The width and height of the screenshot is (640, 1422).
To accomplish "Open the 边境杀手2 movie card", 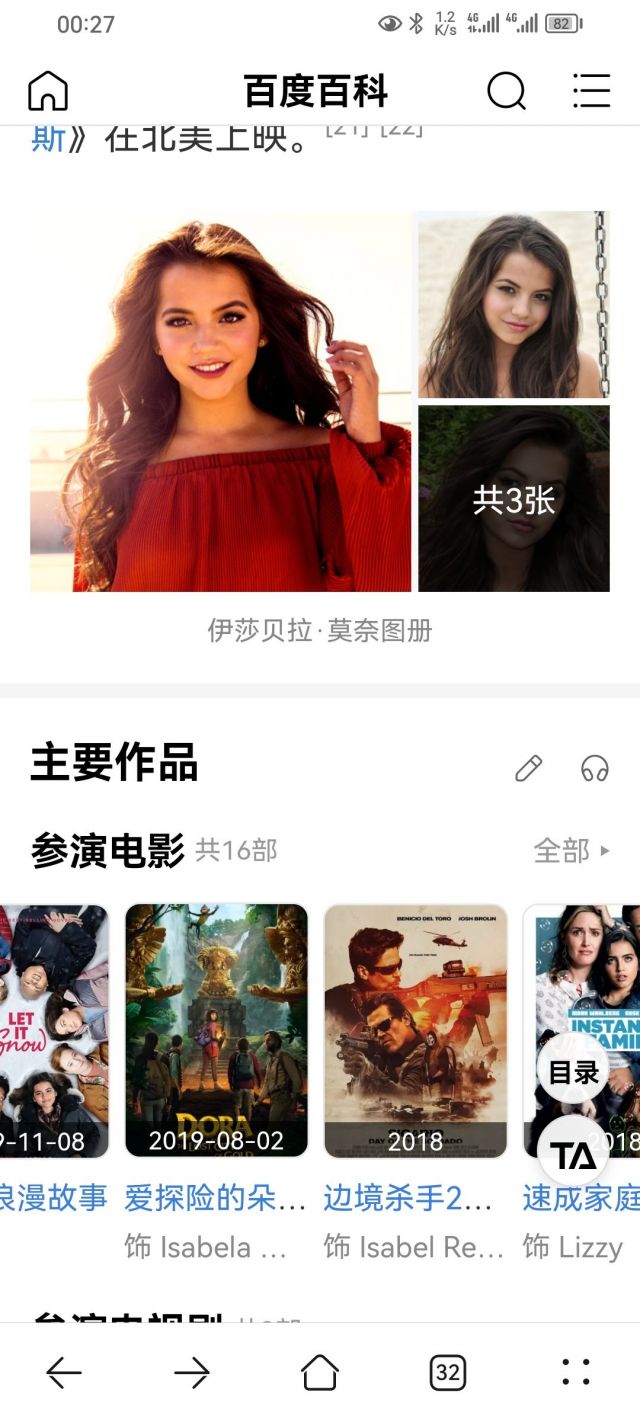I will click(415, 1031).
